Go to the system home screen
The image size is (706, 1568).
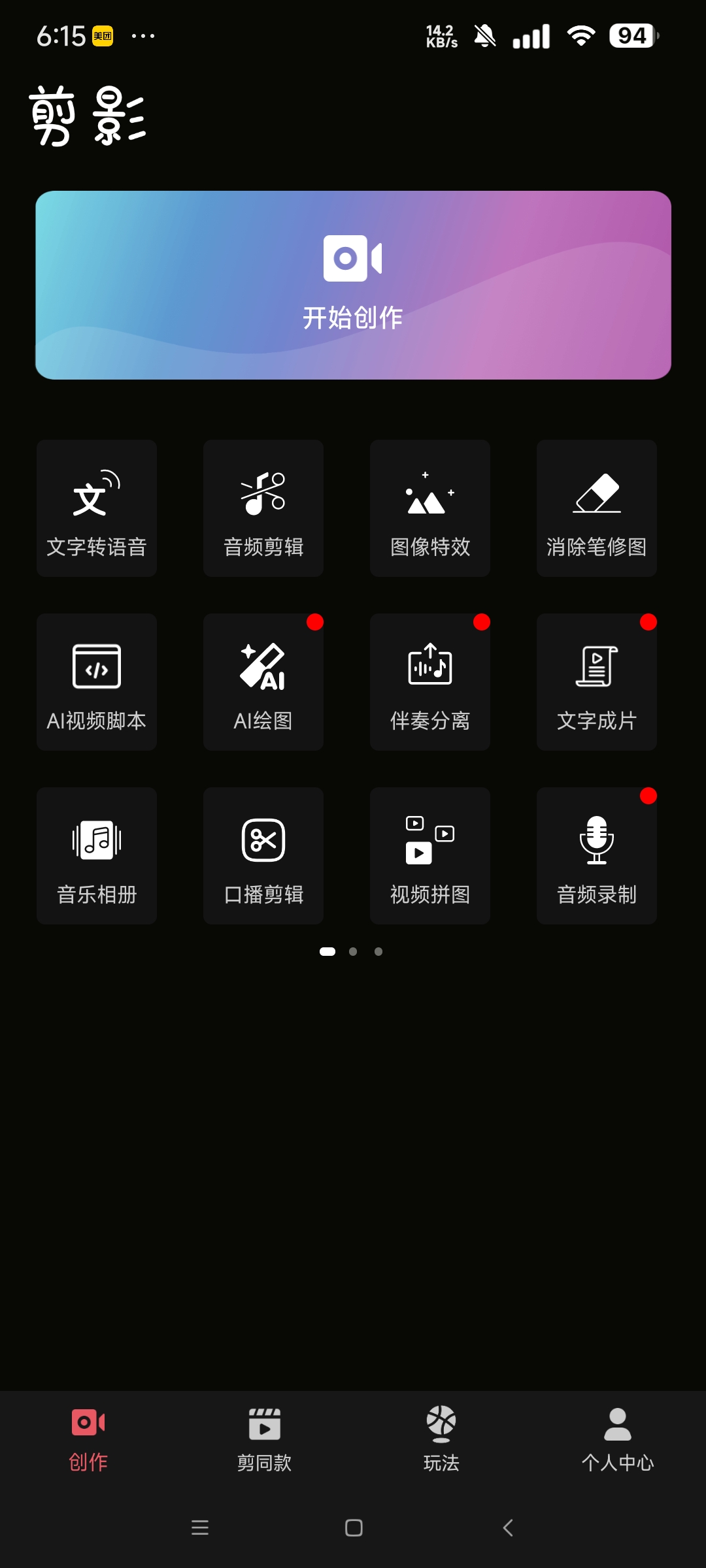click(354, 1527)
